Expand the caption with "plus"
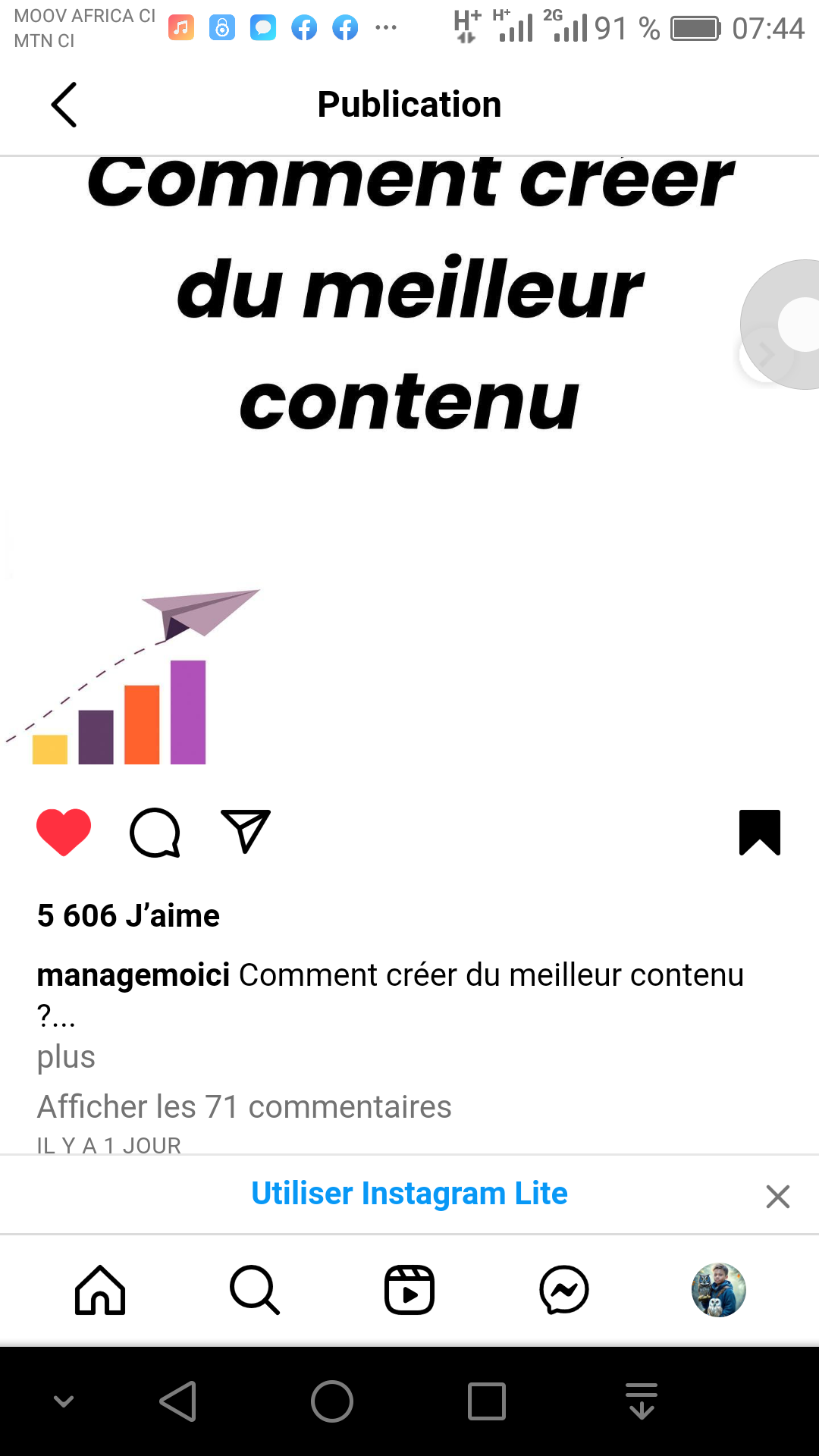The image size is (819, 1456). [66, 1056]
